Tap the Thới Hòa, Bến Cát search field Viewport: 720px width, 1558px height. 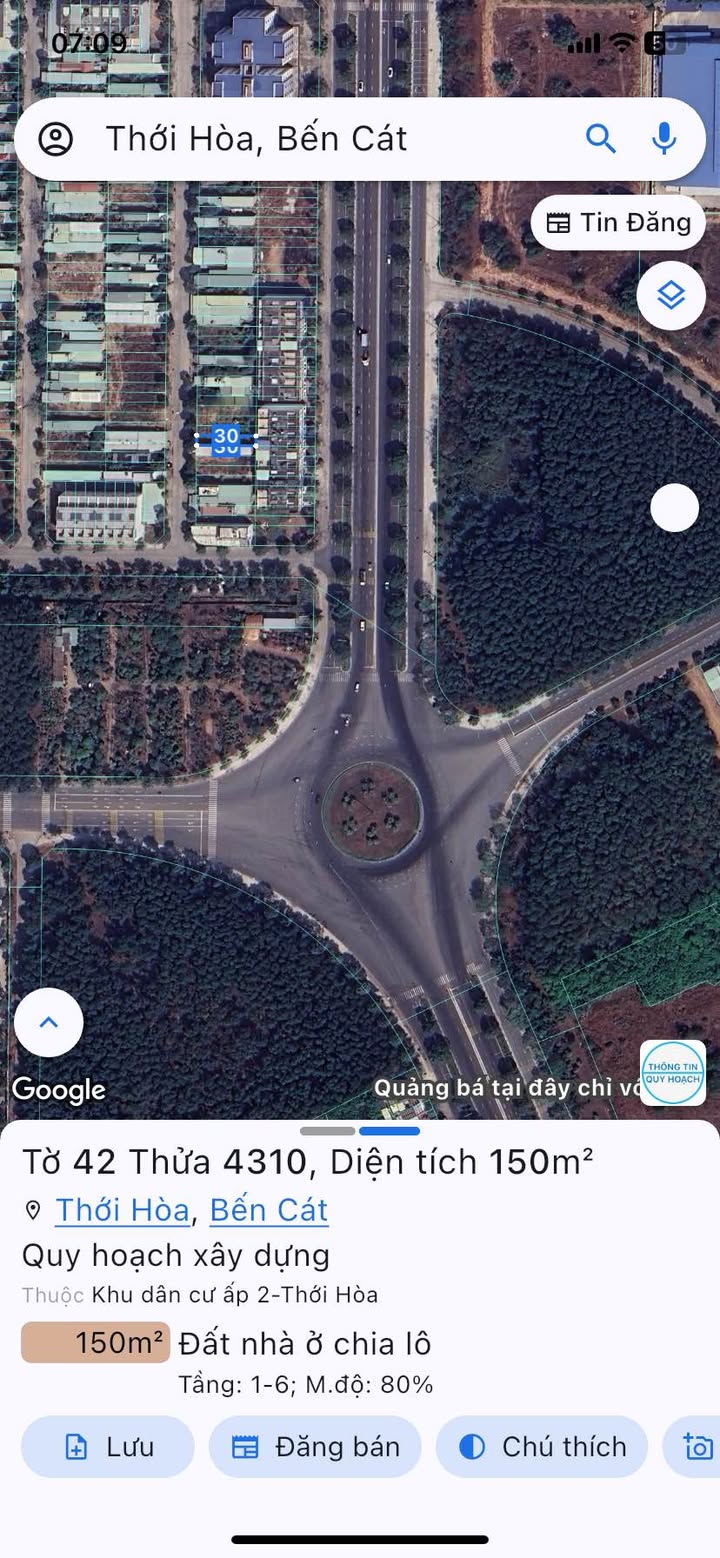300,139
